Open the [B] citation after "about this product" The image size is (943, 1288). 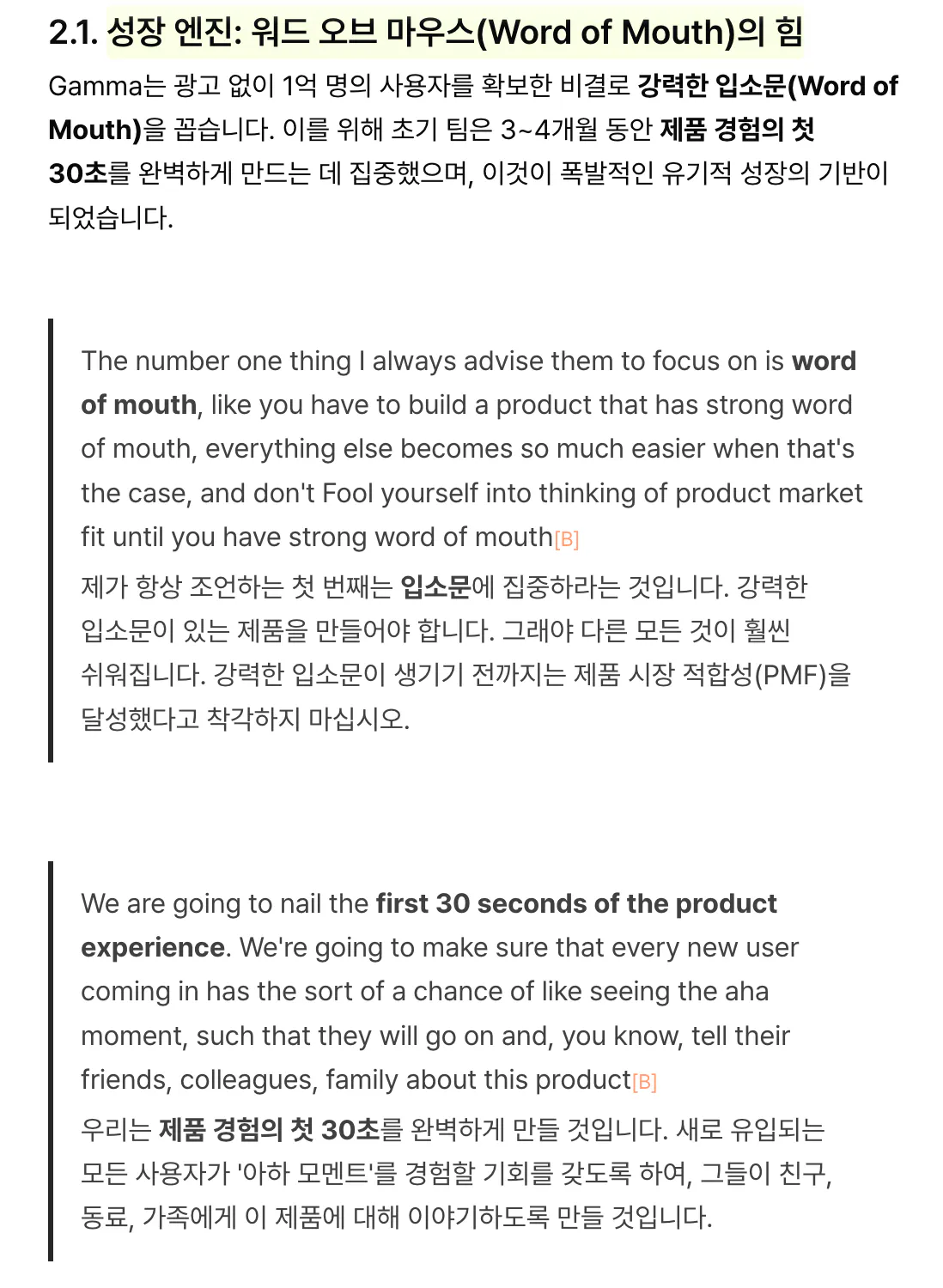click(644, 1082)
